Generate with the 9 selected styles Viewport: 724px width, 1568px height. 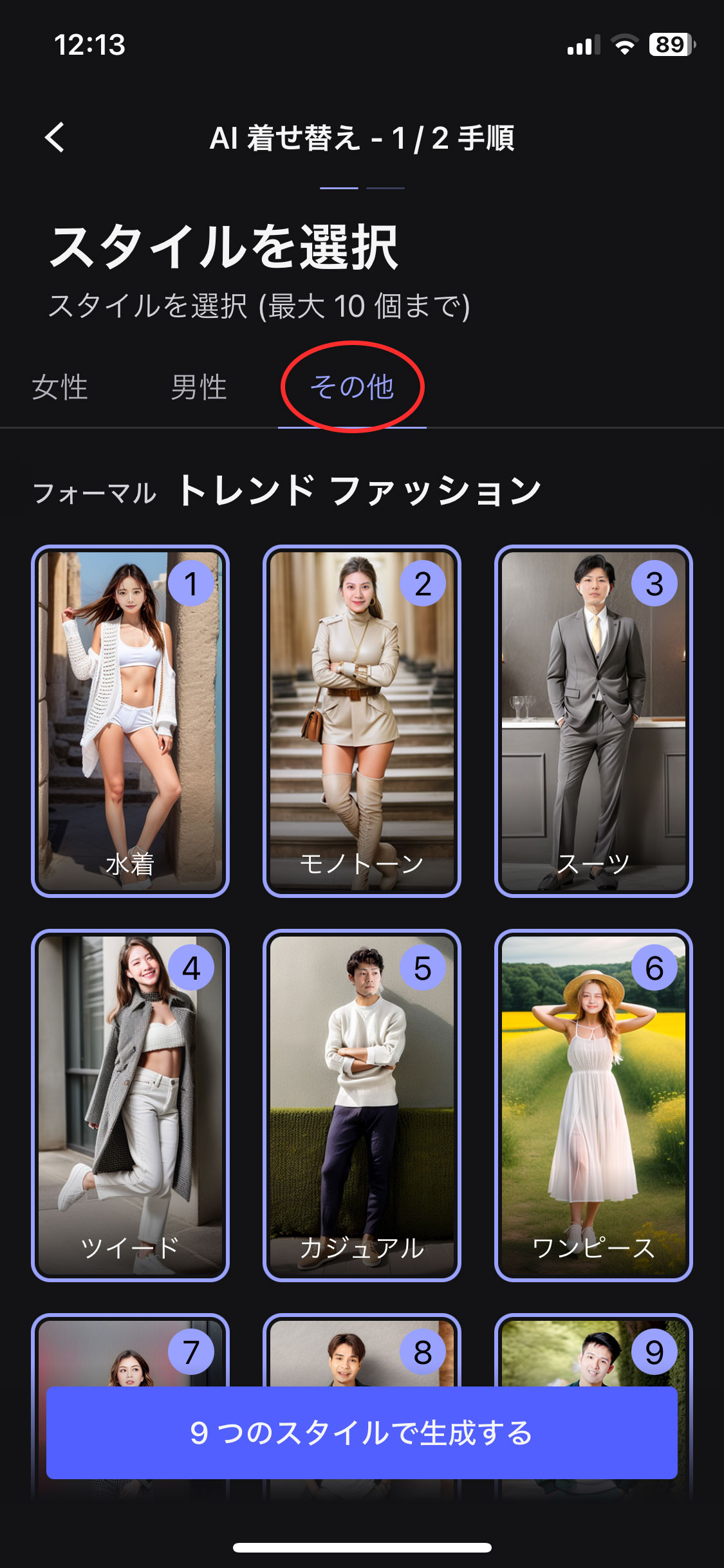362,1433
